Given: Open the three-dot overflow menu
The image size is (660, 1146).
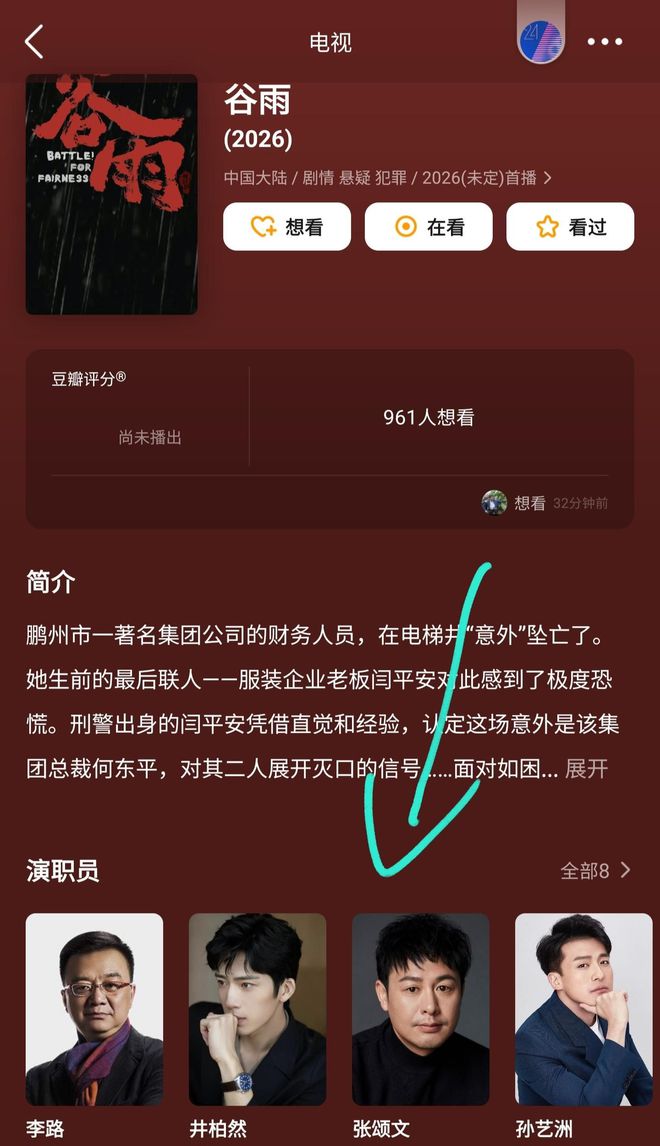Looking at the screenshot, I should 605,42.
